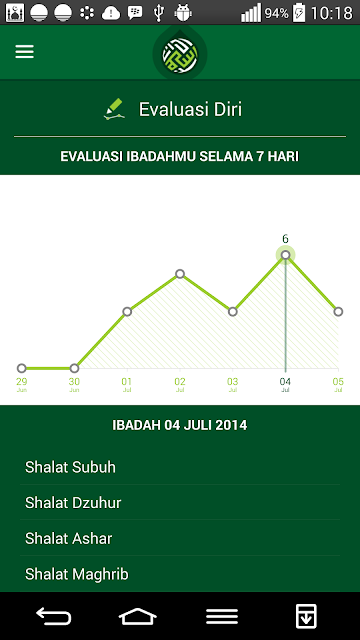Open the Shalat Maghrib row
This screenshot has height=640, width=360.
click(180, 574)
